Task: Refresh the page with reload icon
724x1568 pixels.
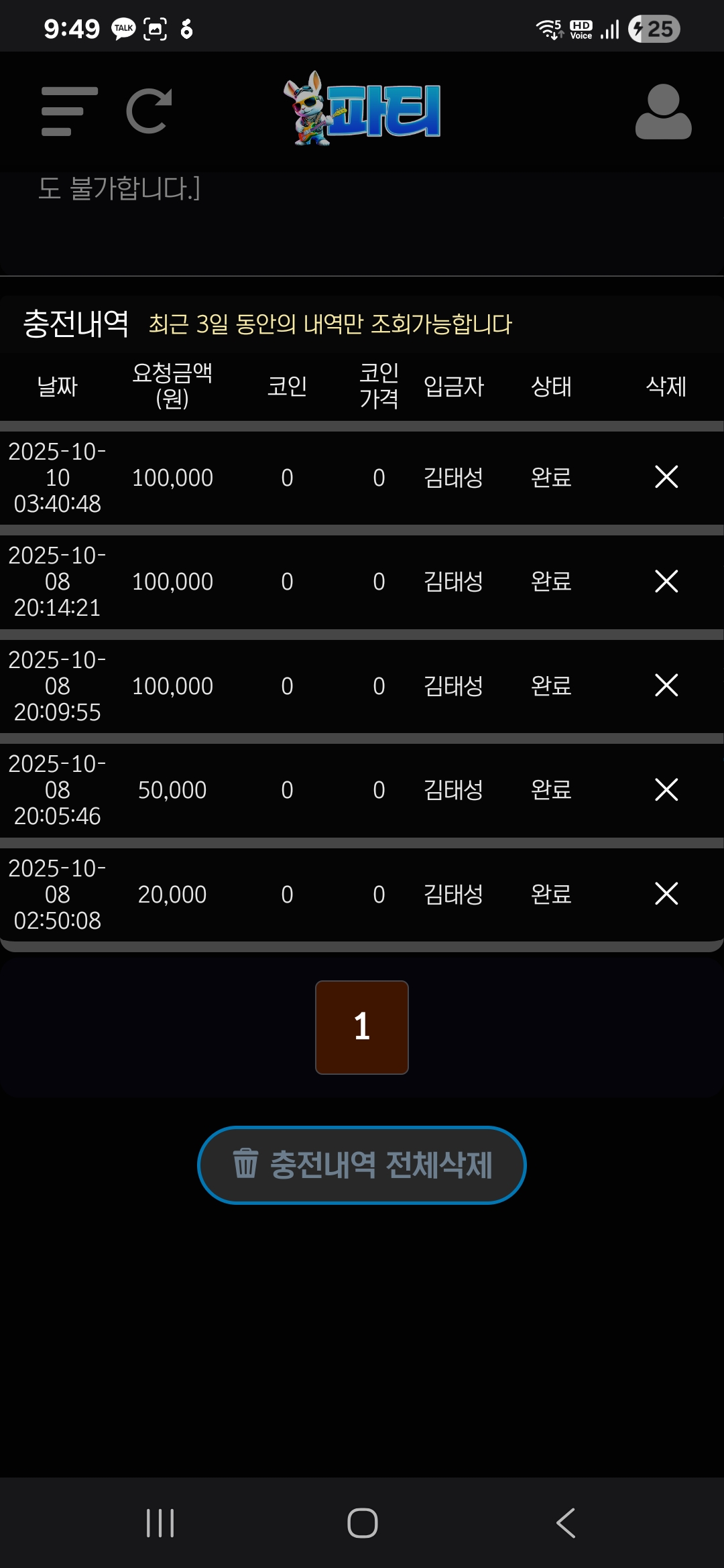Action: click(149, 111)
